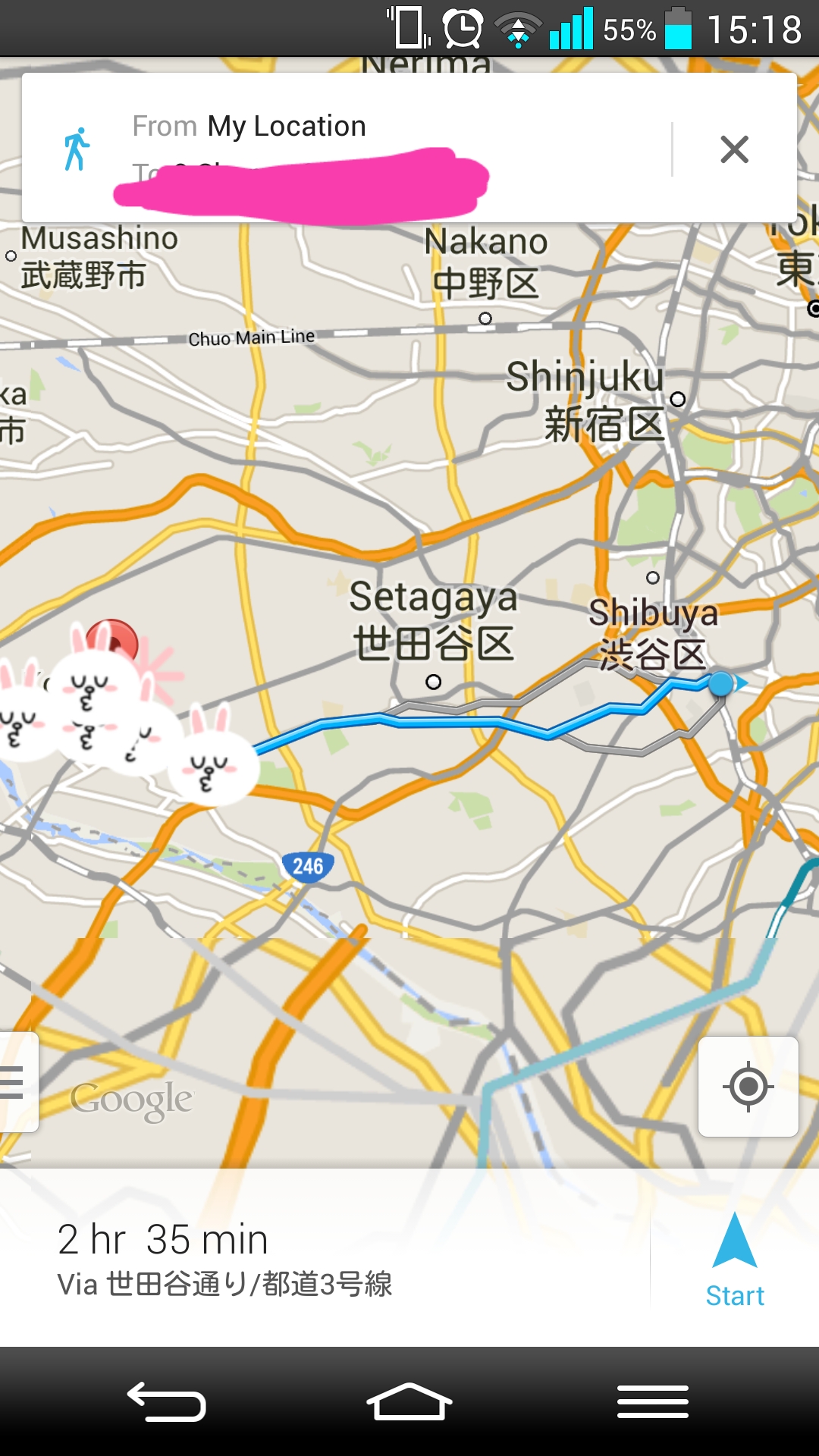Start walking navigation
The image size is (819, 1456).
[x=734, y=1259]
